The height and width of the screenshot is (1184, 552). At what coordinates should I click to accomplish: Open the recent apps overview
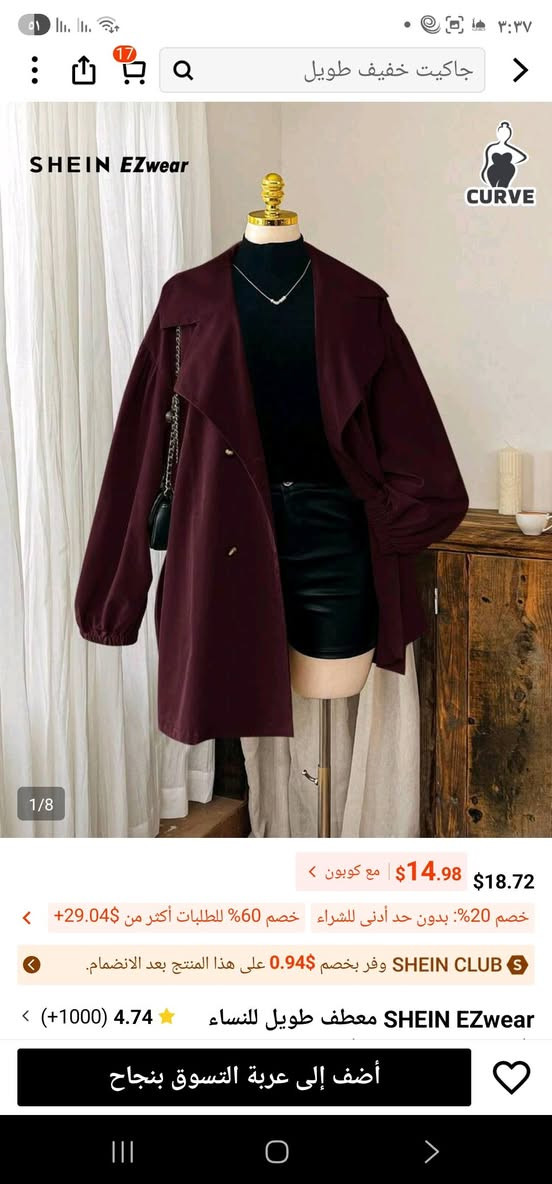pos(122,1151)
